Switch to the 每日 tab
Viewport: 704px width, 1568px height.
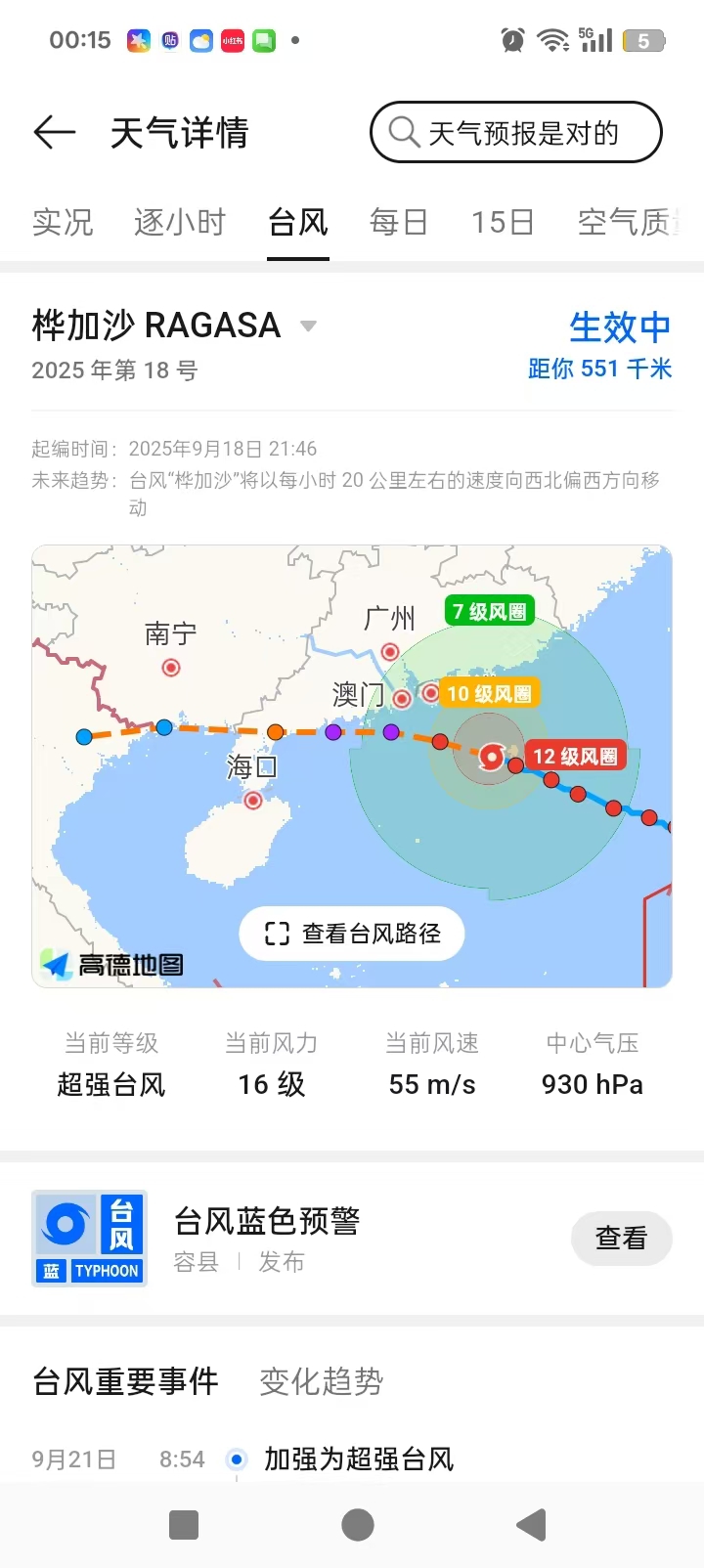[399, 222]
